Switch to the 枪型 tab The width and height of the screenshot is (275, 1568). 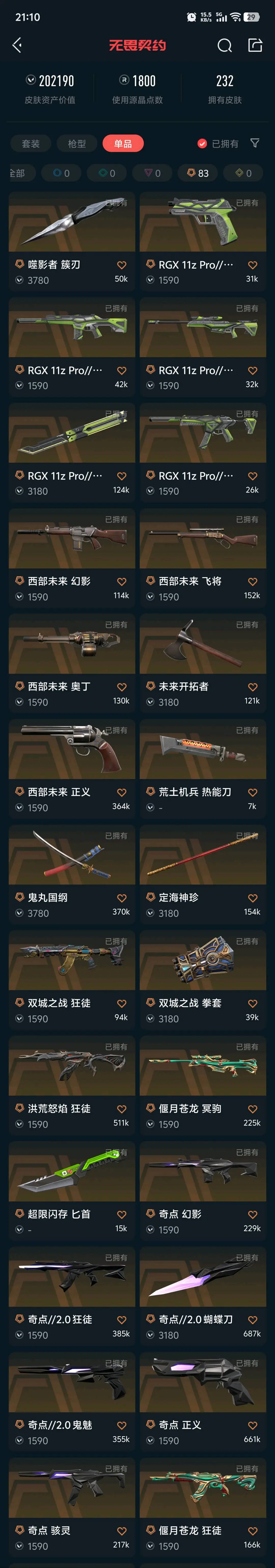tap(77, 144)
